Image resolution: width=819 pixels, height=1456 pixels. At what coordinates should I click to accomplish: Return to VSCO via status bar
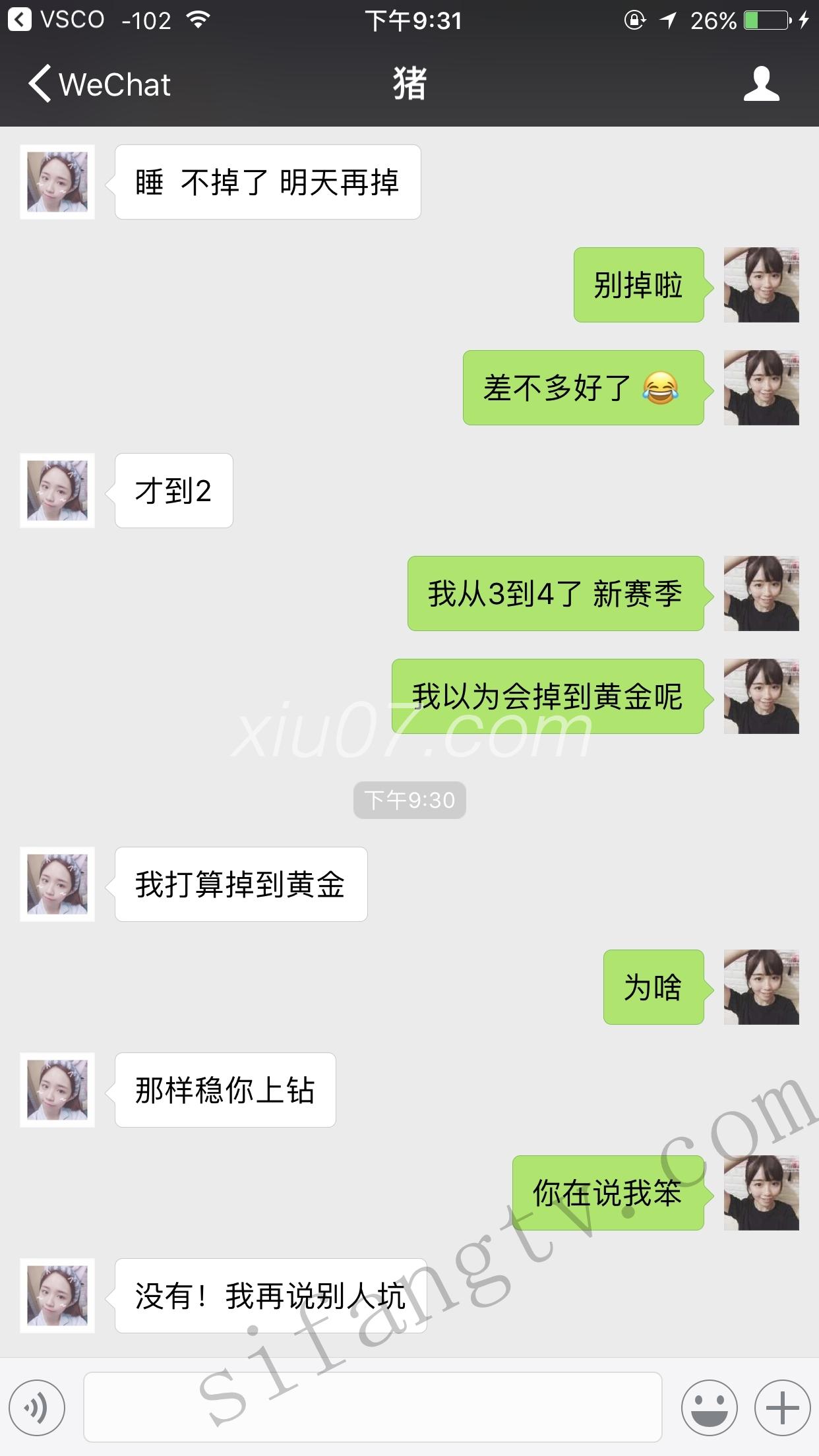click(x=56, y=20)
